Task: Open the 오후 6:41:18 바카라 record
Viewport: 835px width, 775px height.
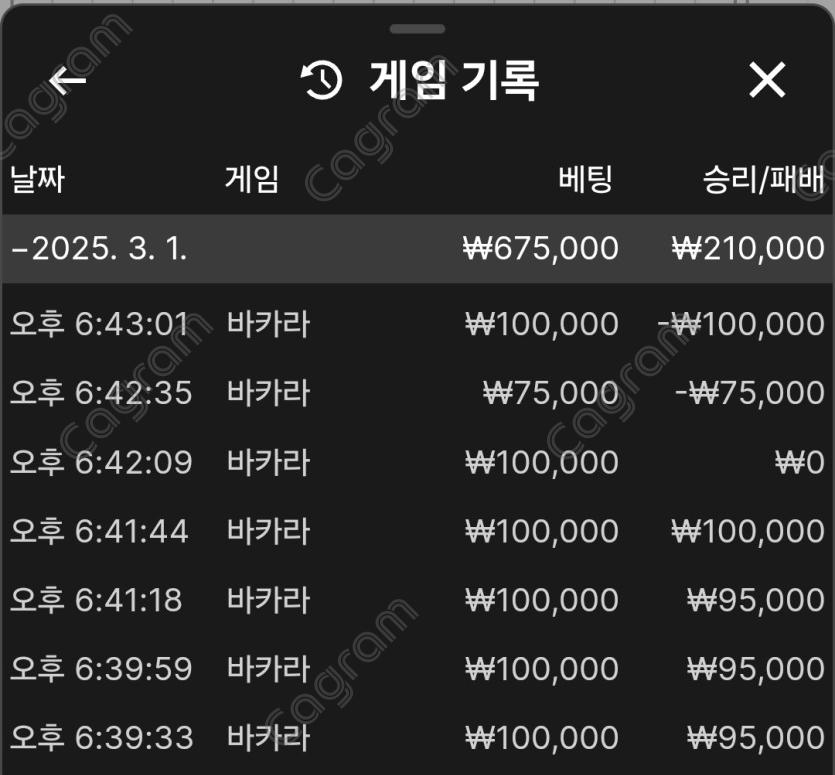Action: (417, 600)
